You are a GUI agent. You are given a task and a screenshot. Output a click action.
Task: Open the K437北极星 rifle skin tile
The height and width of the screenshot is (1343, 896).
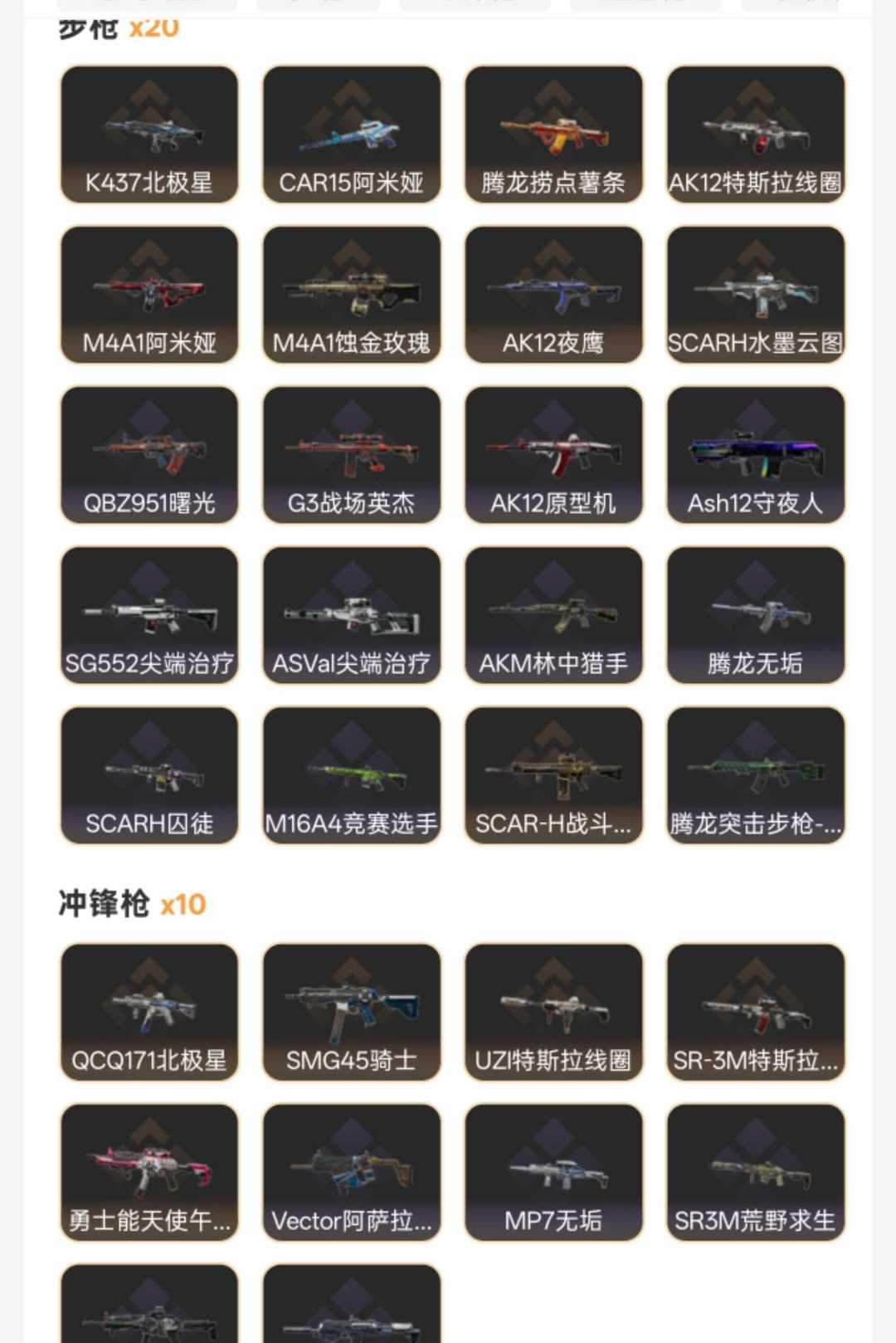(149, 134)
